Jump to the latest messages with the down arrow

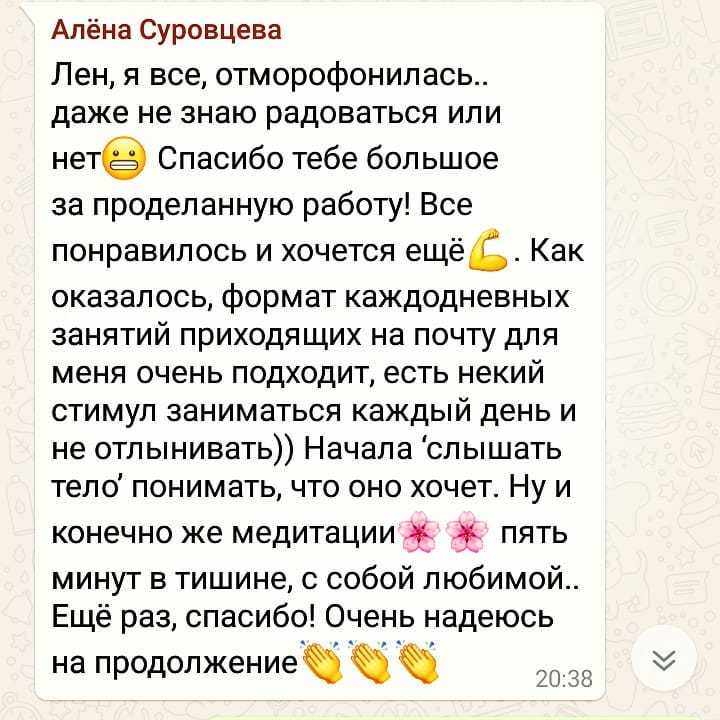(x=665, y=658)
